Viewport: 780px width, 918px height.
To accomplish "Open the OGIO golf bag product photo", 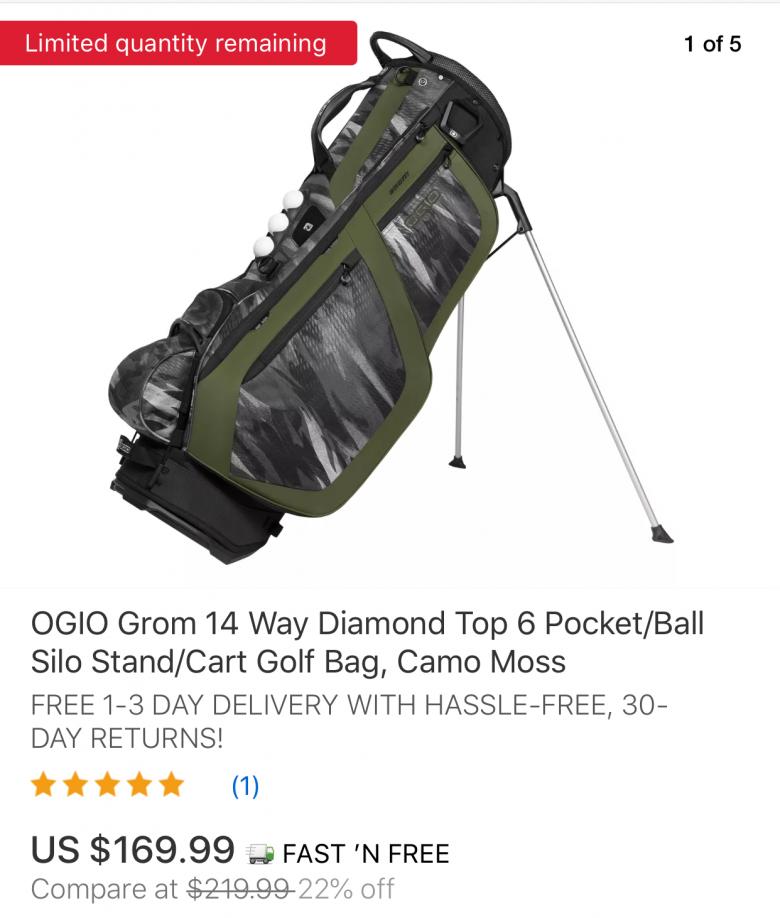I will click(391, 299).
